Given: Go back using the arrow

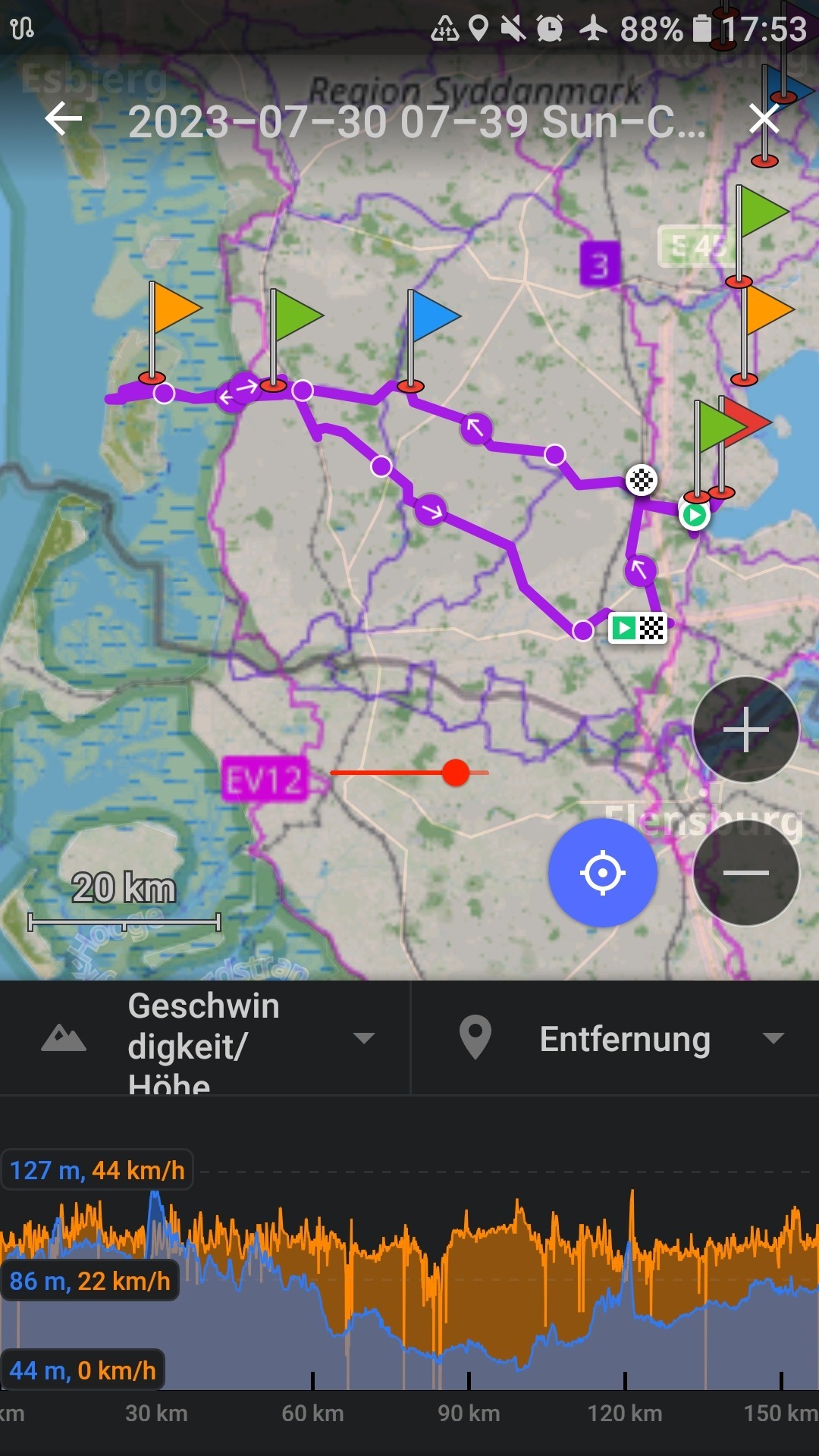Looking at the screenshot, I should 64,119.
